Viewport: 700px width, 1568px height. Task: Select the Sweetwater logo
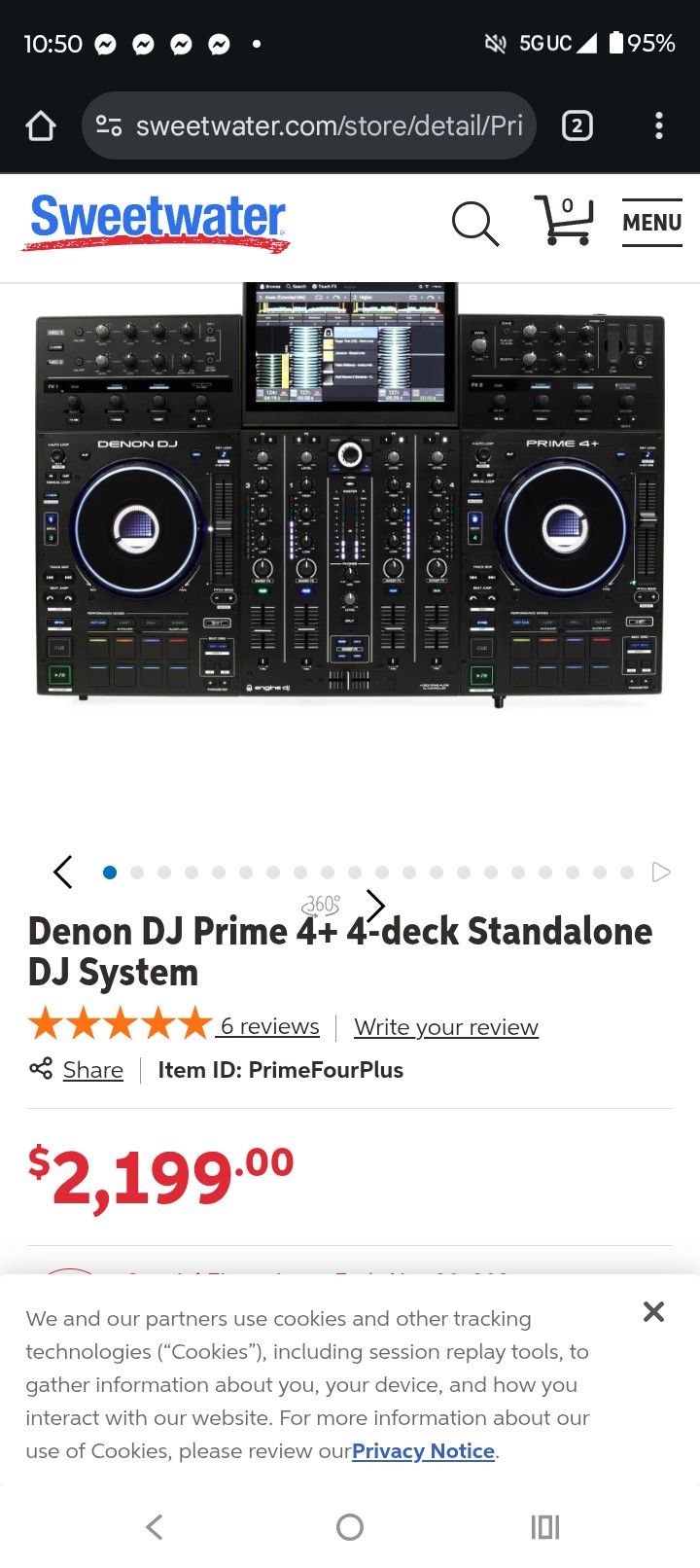pos(156,224)
